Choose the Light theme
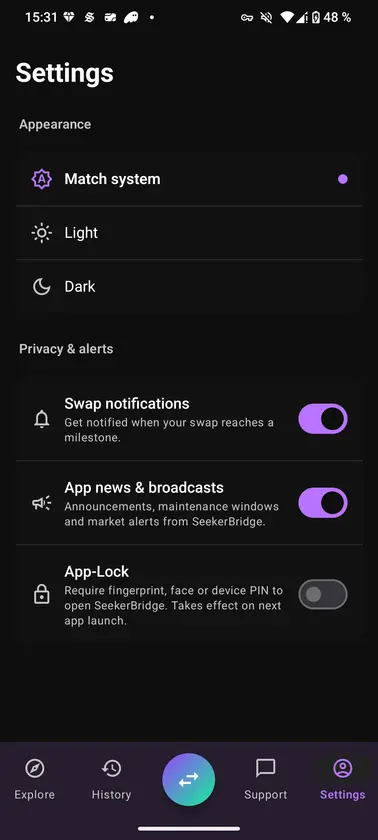 pos(189,233)
